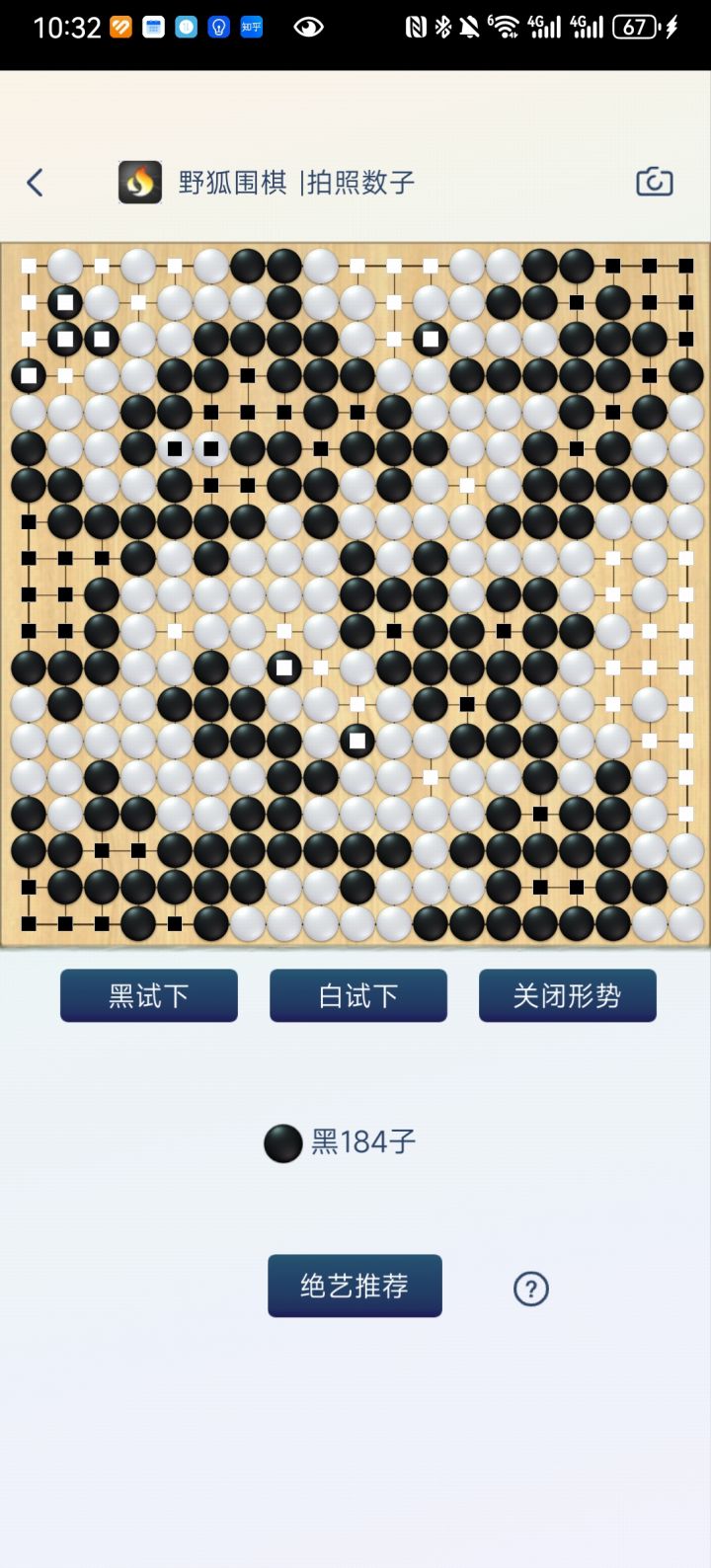Open the circular question mark help icon
Image resolution: width=711 pixels, height=1568 pixels.
click(530, 1288)
